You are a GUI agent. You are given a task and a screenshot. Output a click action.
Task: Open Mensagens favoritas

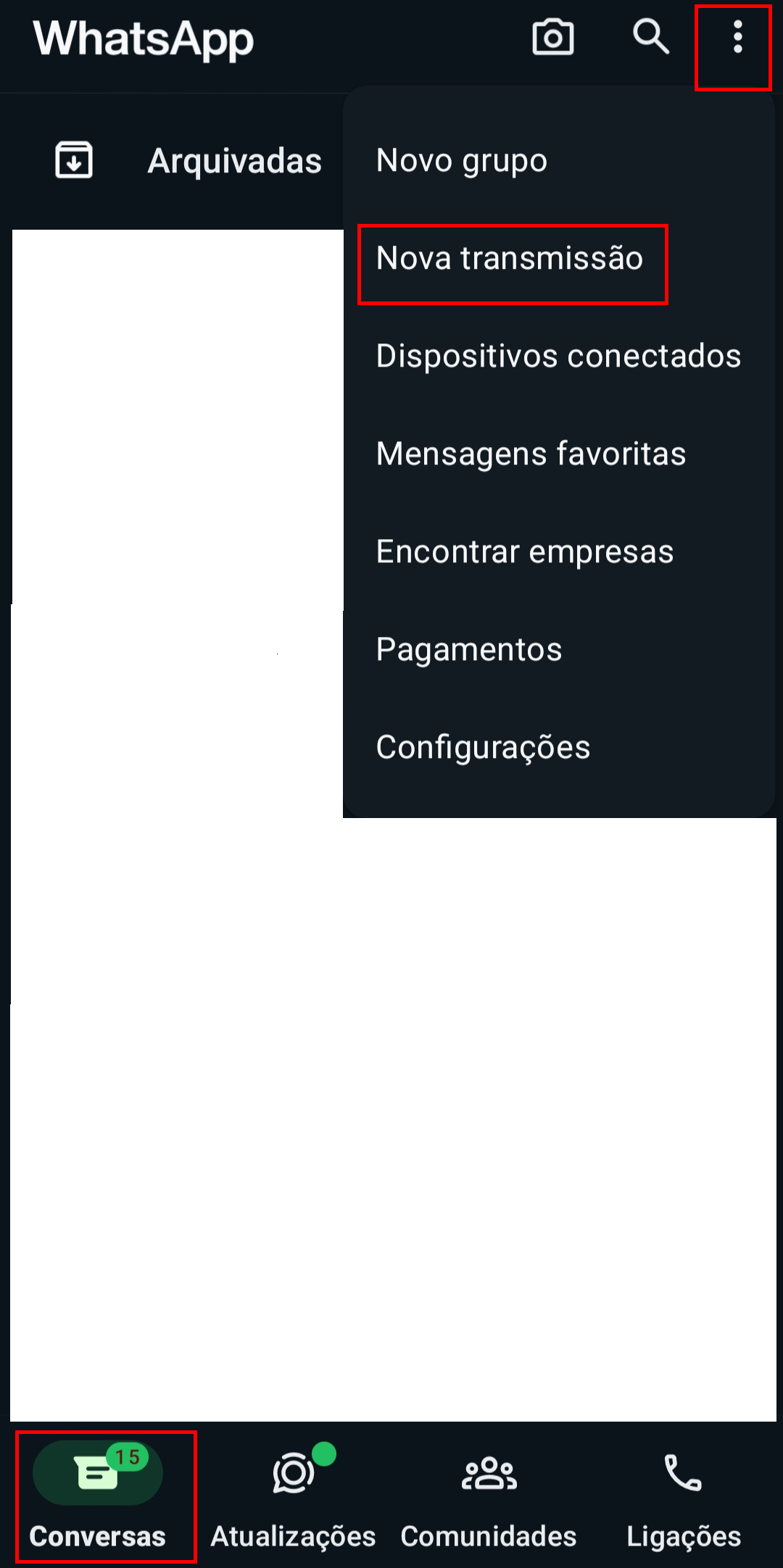(531, 454)
